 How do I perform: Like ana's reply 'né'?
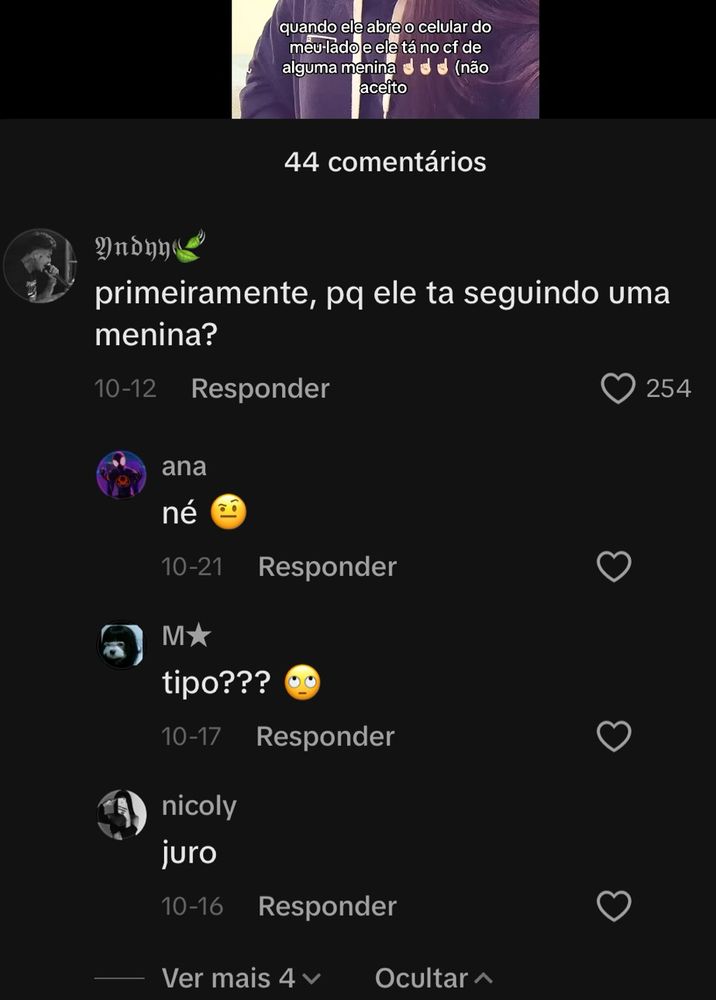pos(614,566)
